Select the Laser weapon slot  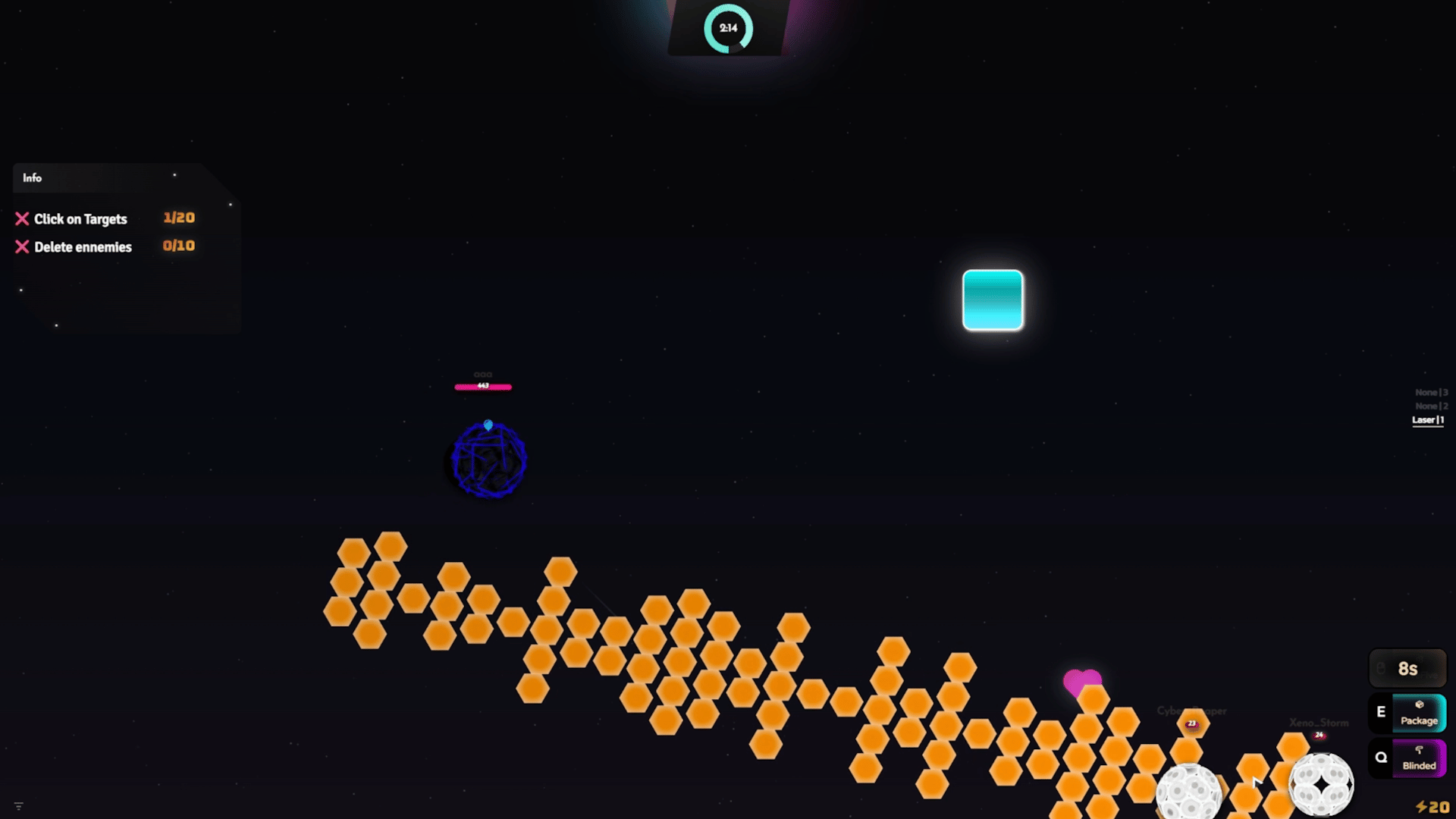(x=1428, y=420)
